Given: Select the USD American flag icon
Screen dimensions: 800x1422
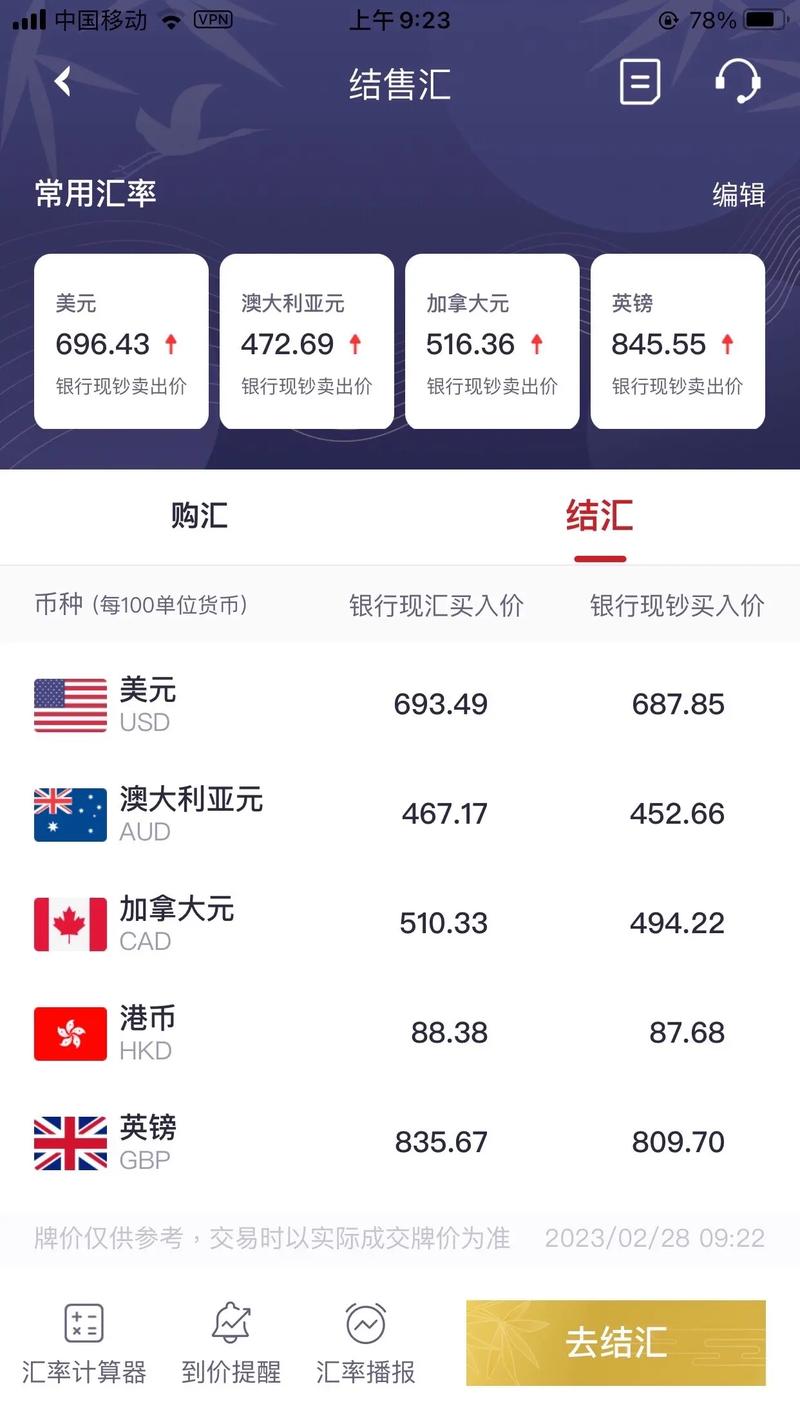Looking at the screenshot, I should pos(71,704).
